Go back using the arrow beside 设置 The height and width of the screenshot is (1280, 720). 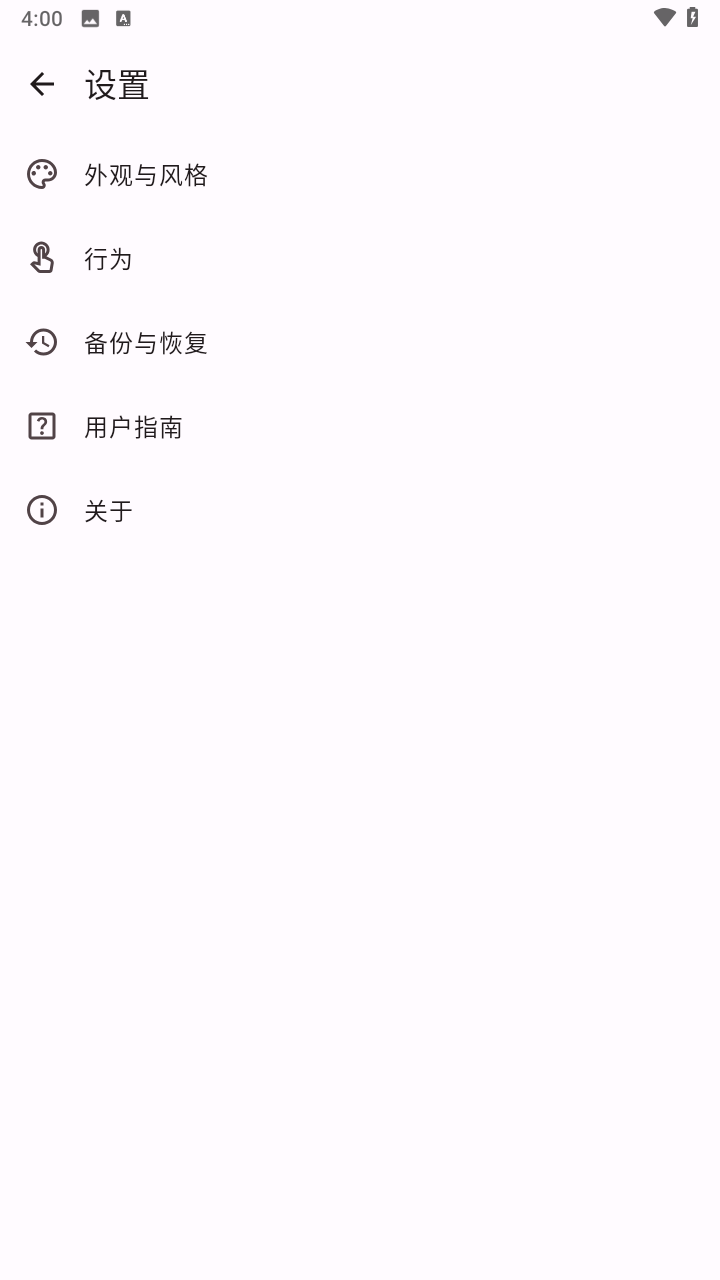42,84
